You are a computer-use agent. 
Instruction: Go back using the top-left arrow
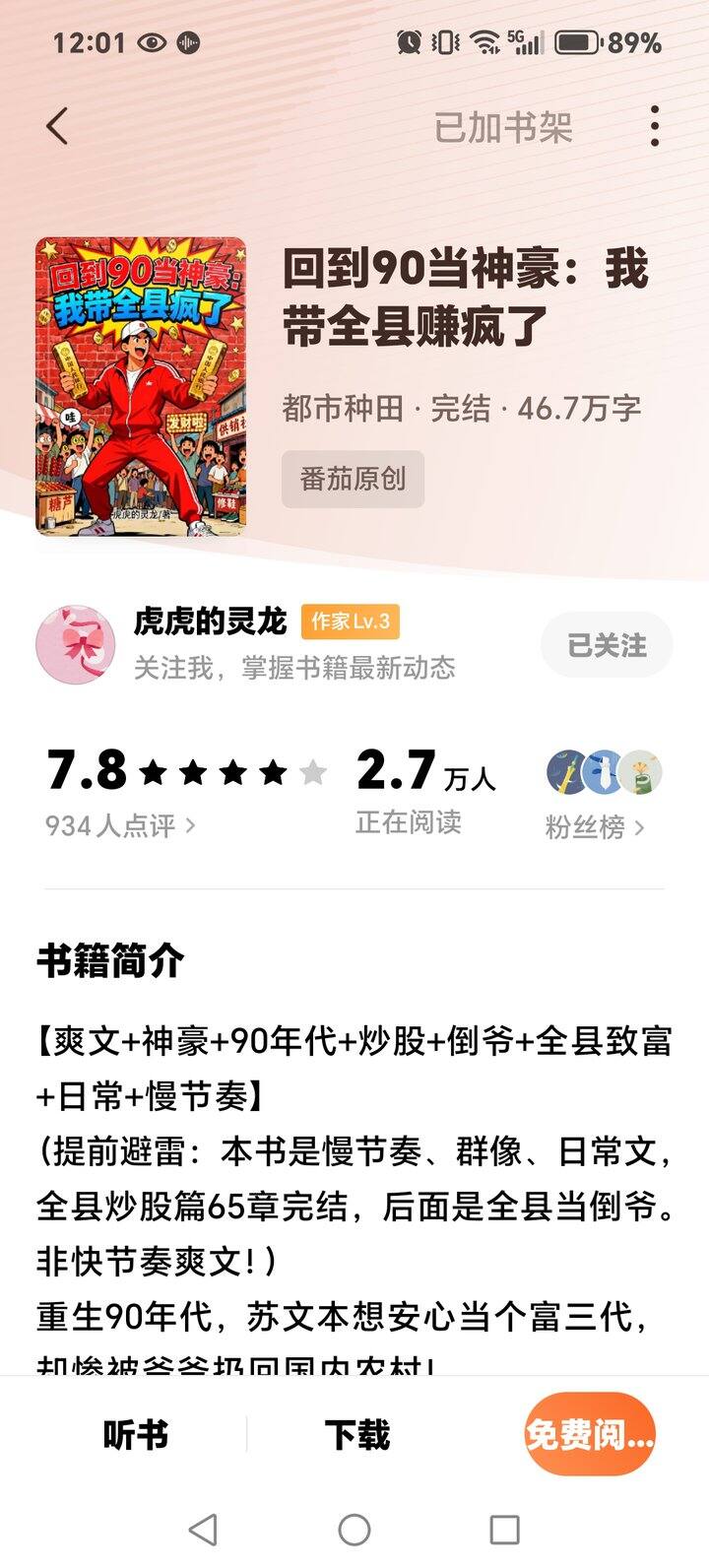57,127
